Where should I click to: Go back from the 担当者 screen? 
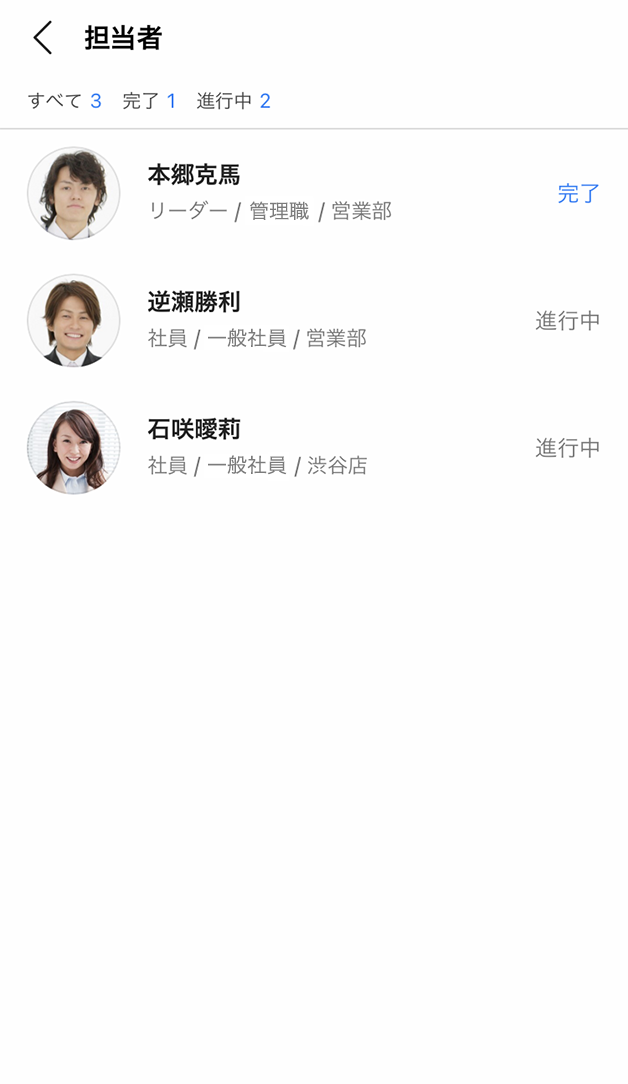click(42, 38)
